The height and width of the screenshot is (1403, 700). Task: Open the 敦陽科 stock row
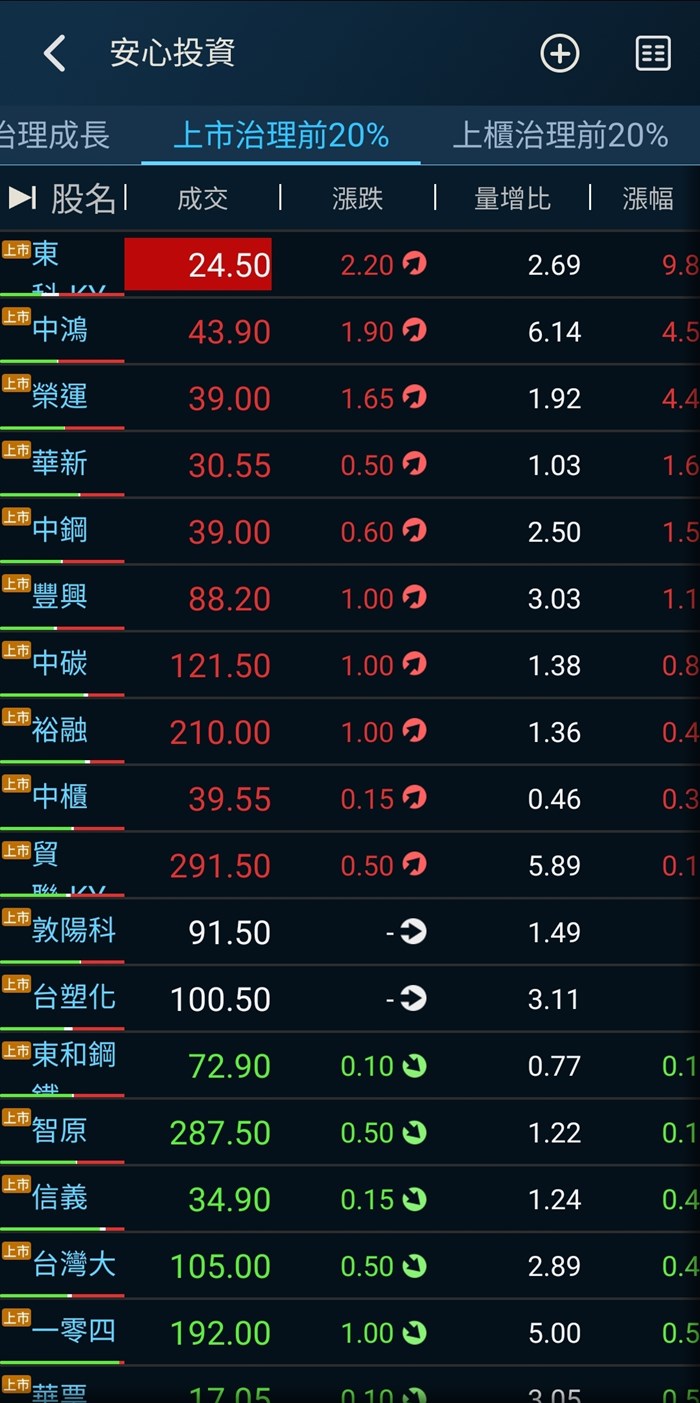click(74, 931)
